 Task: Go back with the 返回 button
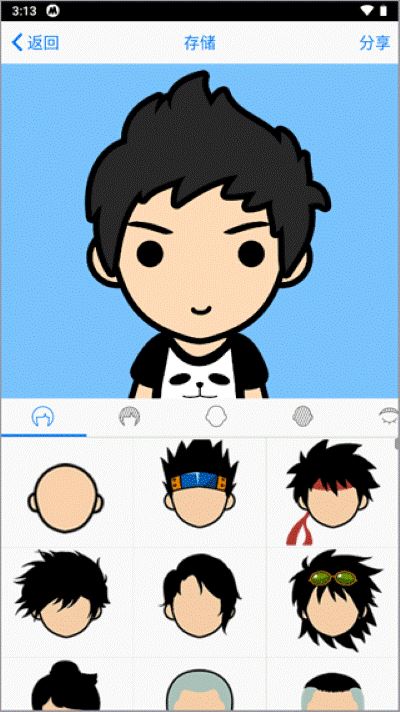pyautogui.click(x=35, y=43)
